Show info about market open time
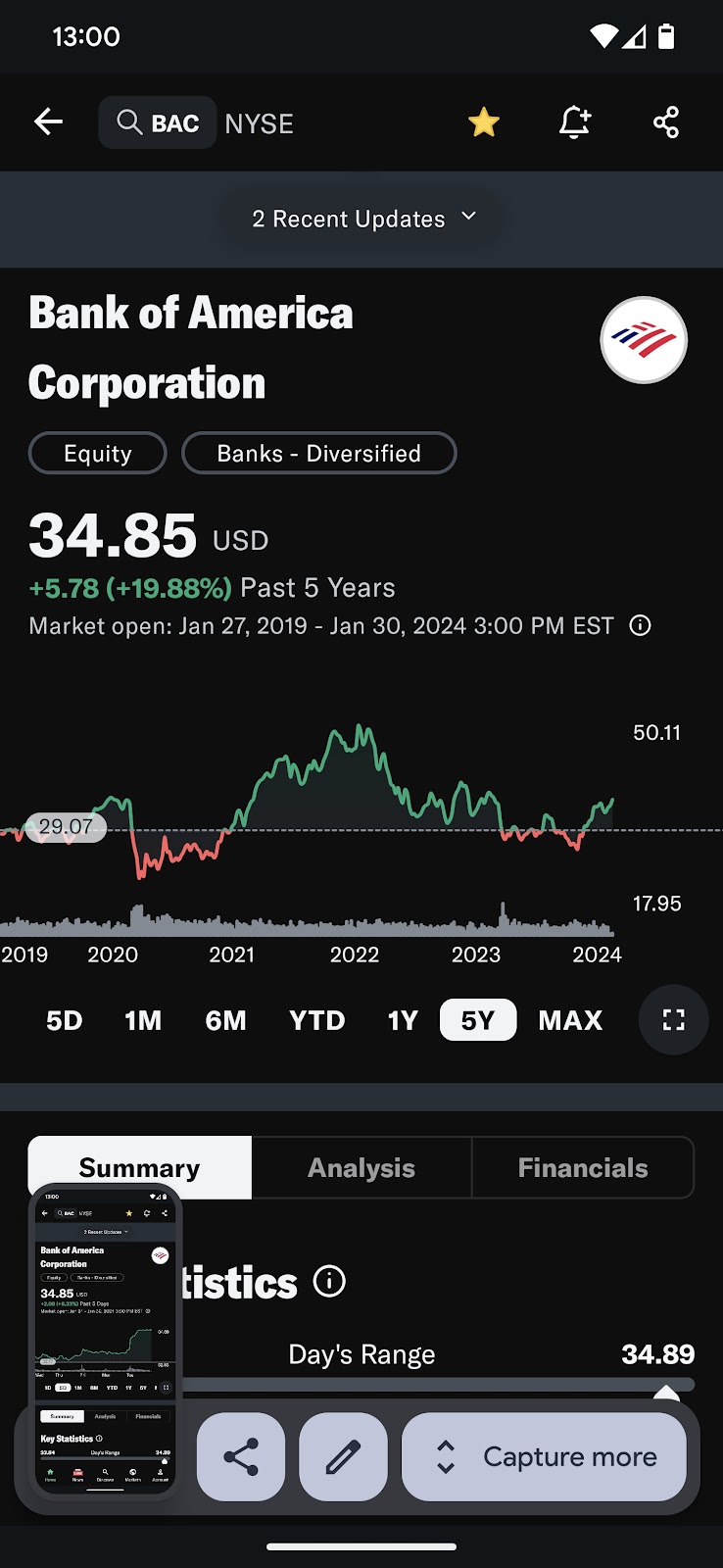 640,625
